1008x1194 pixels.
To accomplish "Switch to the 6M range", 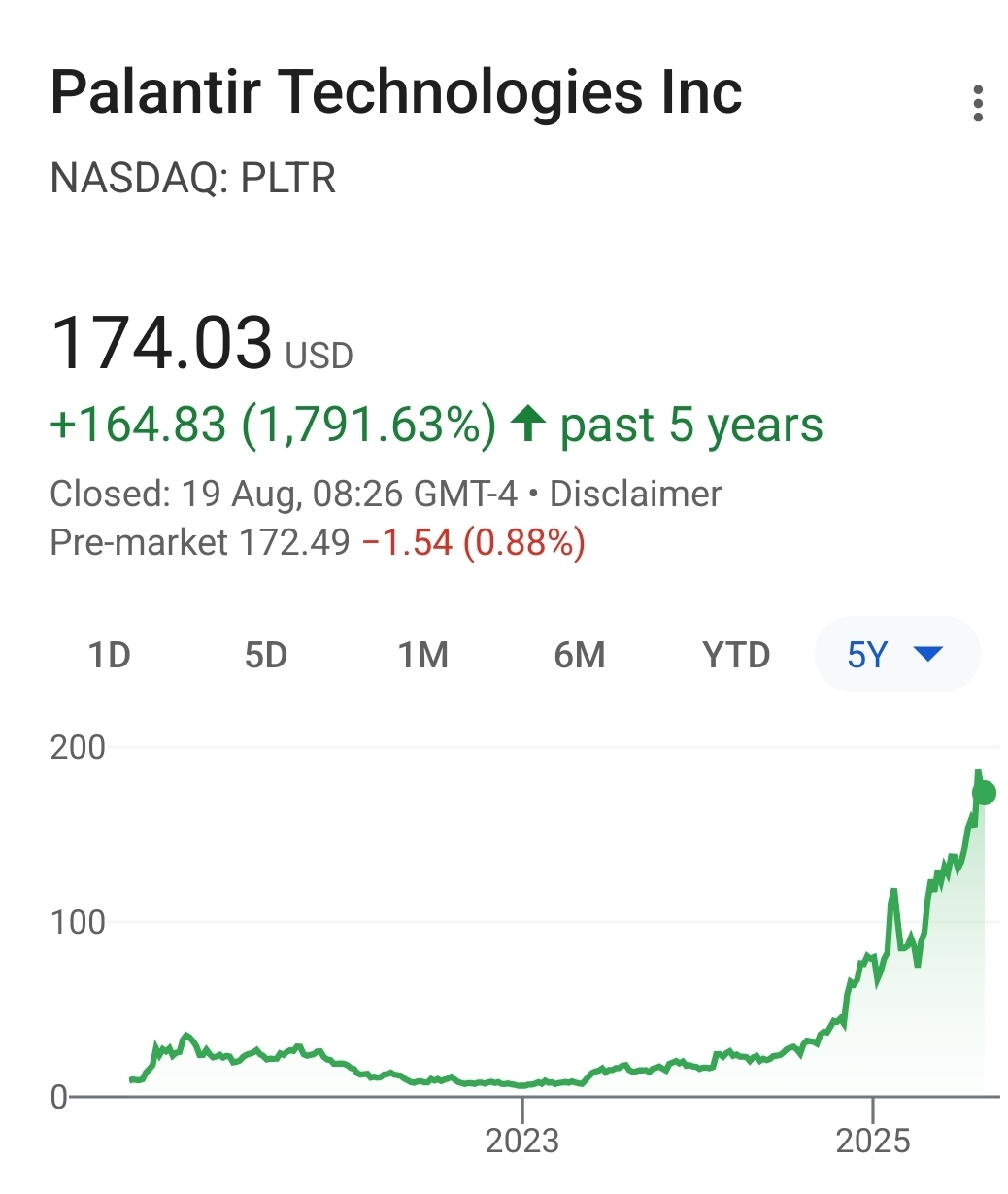I will pos(580,655).
